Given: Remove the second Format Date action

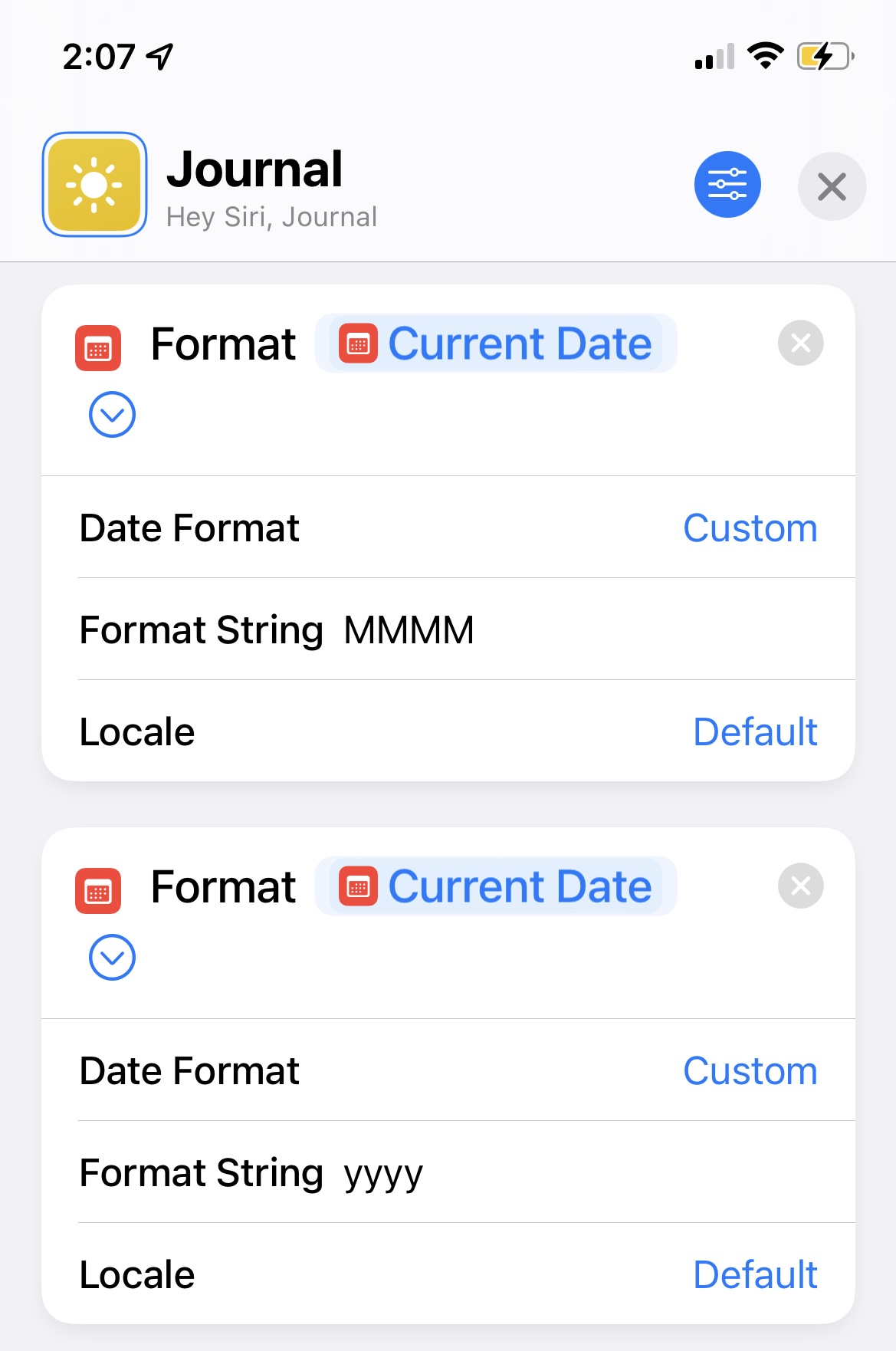Looking at the screenshot, I should (x=799, y=886).
